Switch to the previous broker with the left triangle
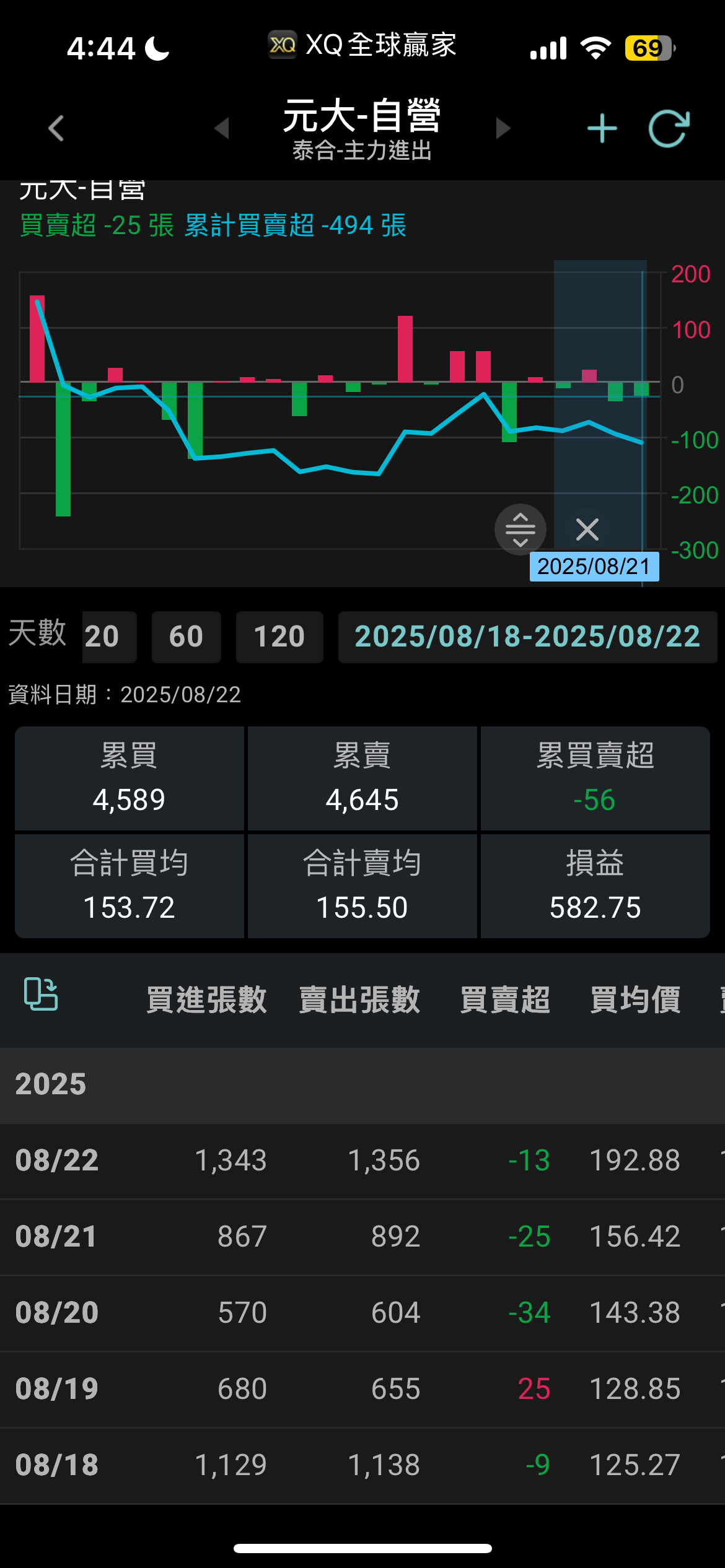Image resolution: width=725 pixels, height=1568 pixels. 222,128
